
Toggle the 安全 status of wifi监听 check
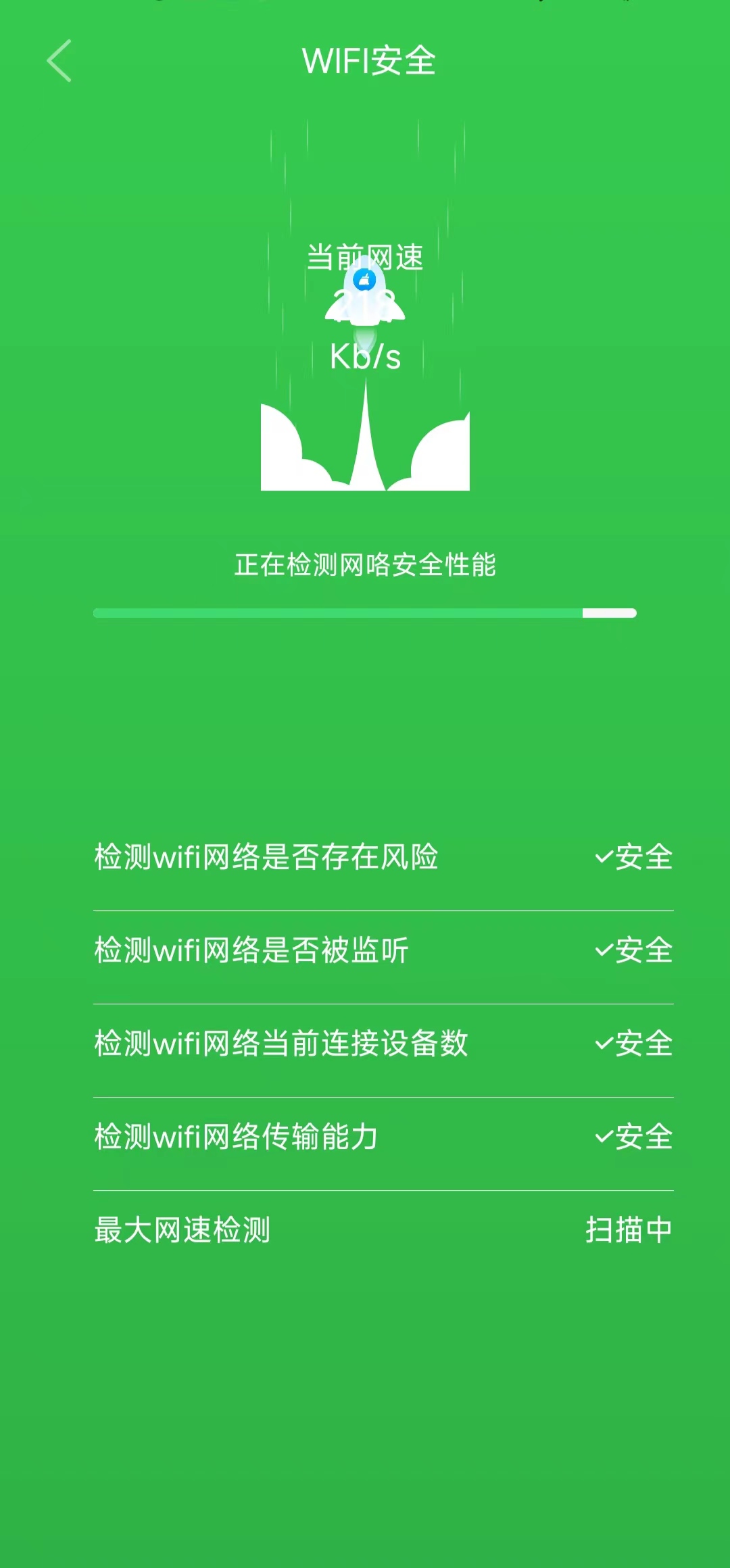635,951
